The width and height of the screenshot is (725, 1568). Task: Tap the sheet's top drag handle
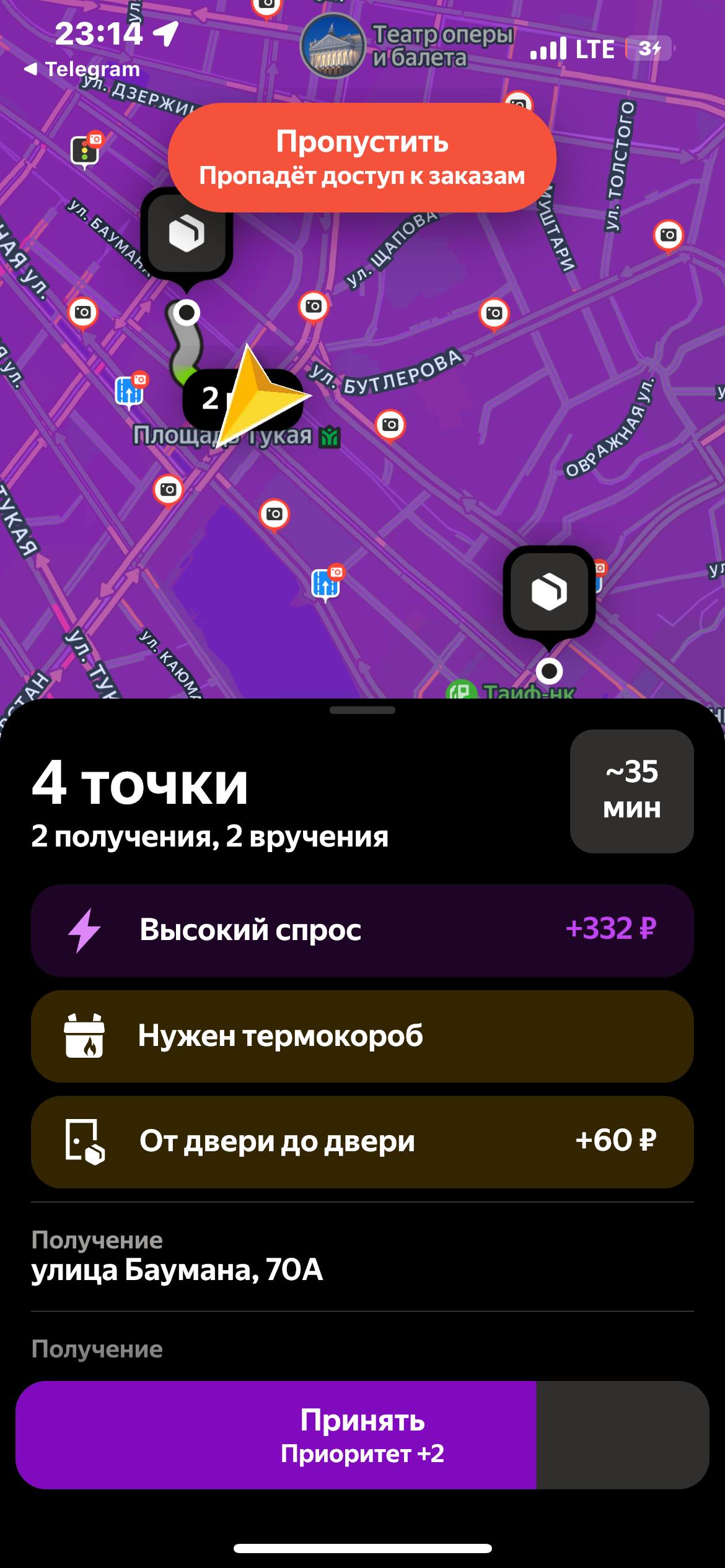(x=362, y=710)
